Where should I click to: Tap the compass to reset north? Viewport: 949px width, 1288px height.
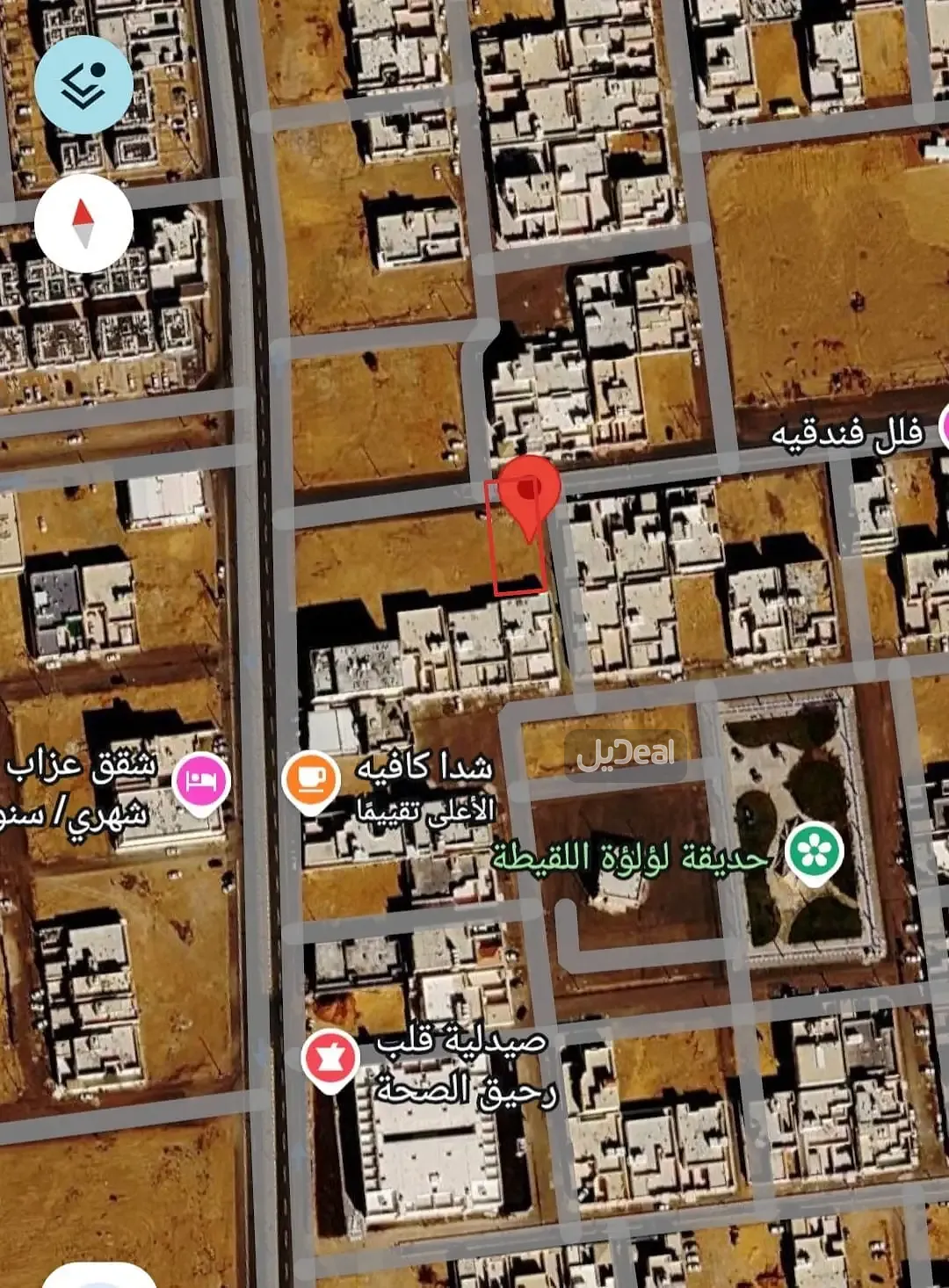(83, 223)
